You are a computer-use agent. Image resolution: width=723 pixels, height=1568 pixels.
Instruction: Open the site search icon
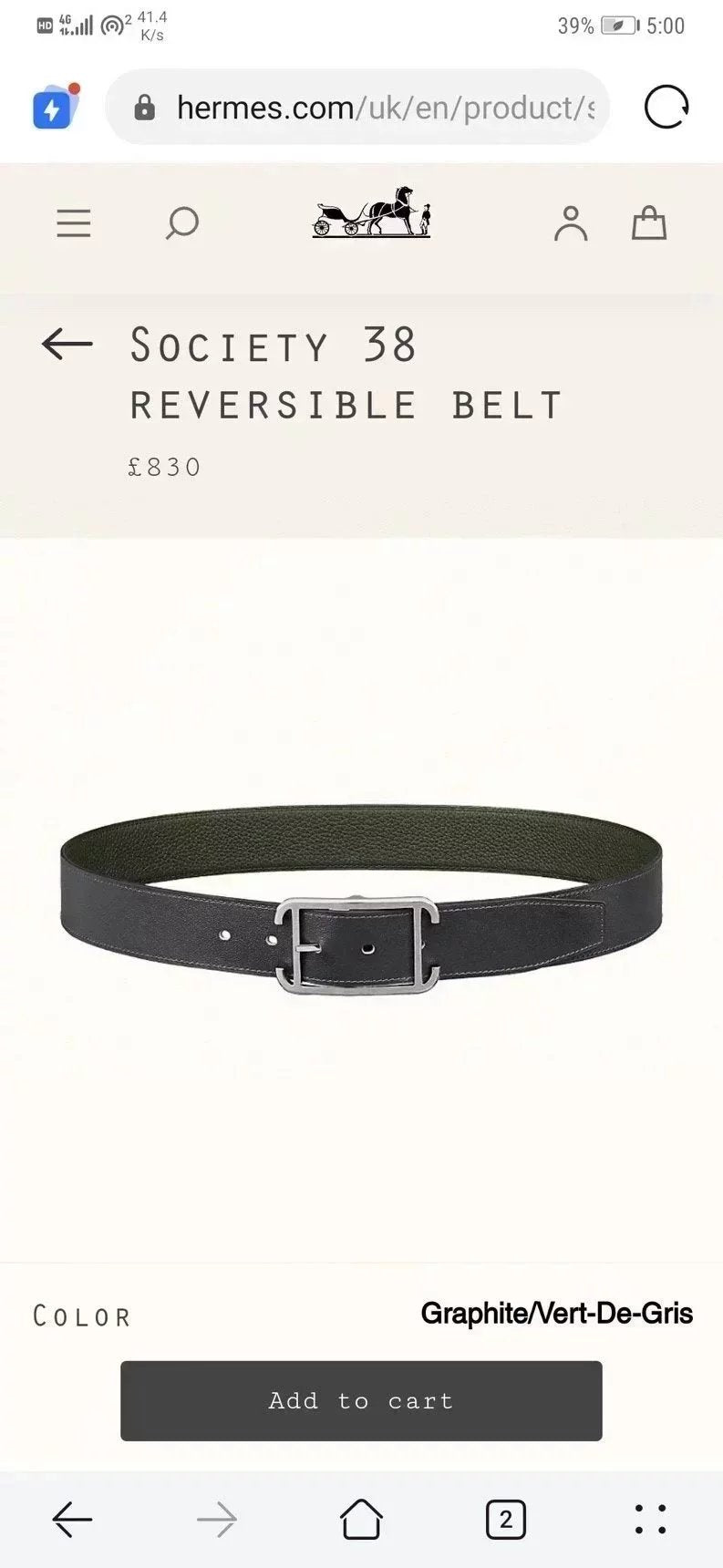181,223
